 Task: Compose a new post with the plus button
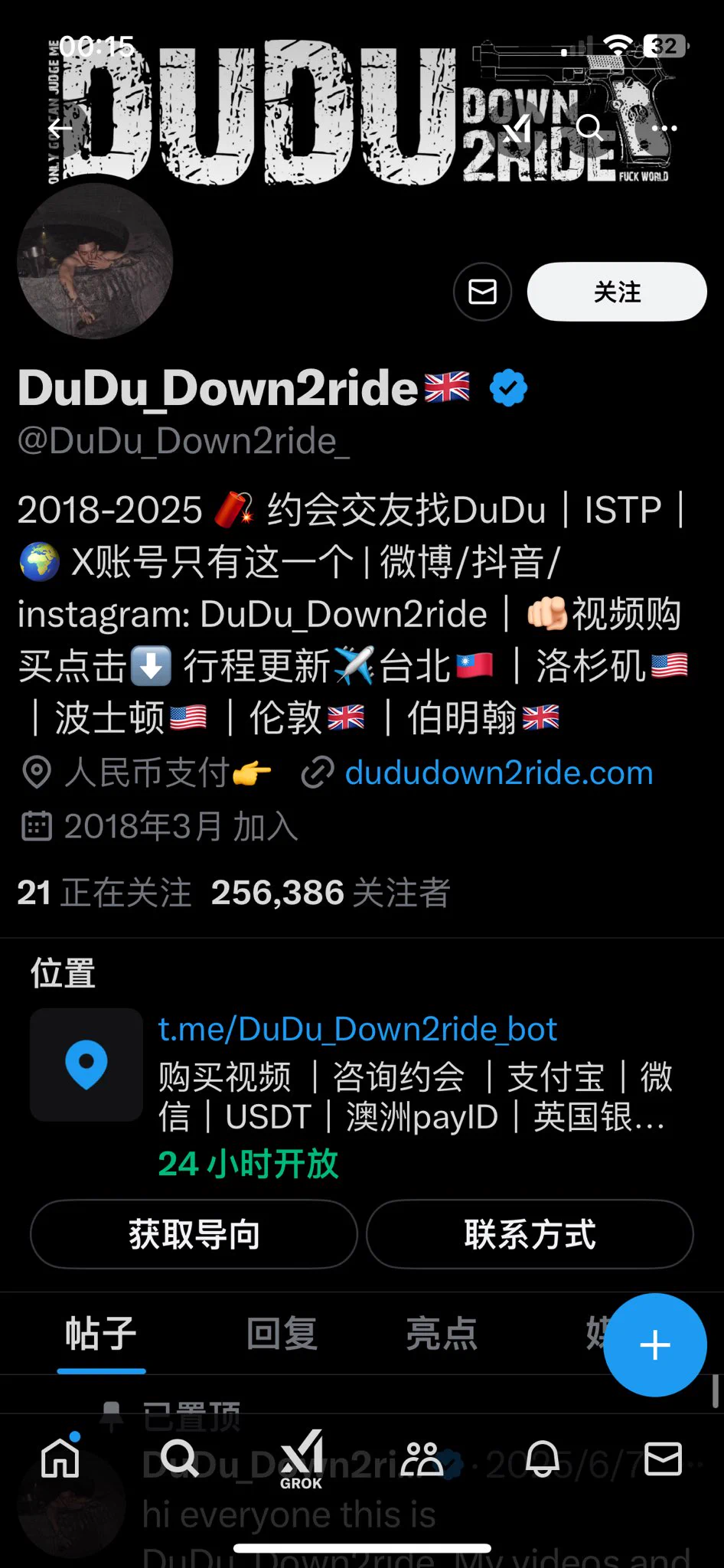point(654,1344)
